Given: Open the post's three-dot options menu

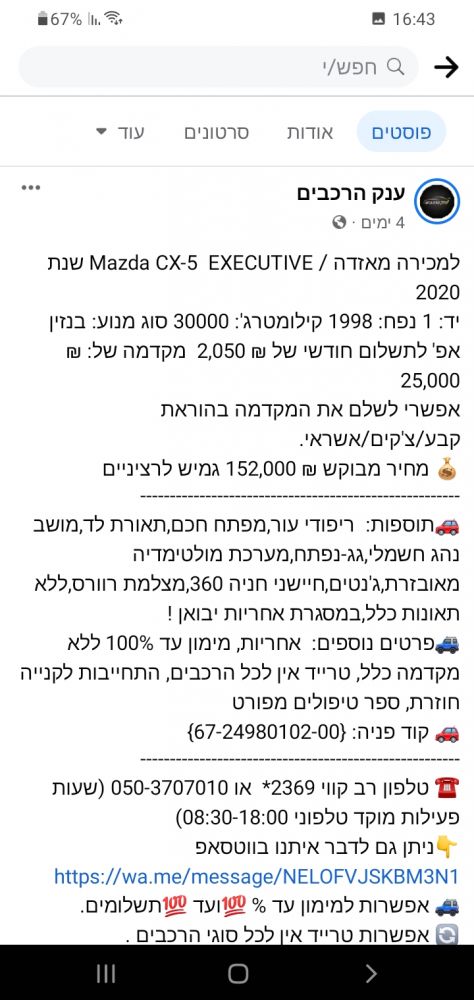Looking at the screenshot, I should (x=31, y=188).
